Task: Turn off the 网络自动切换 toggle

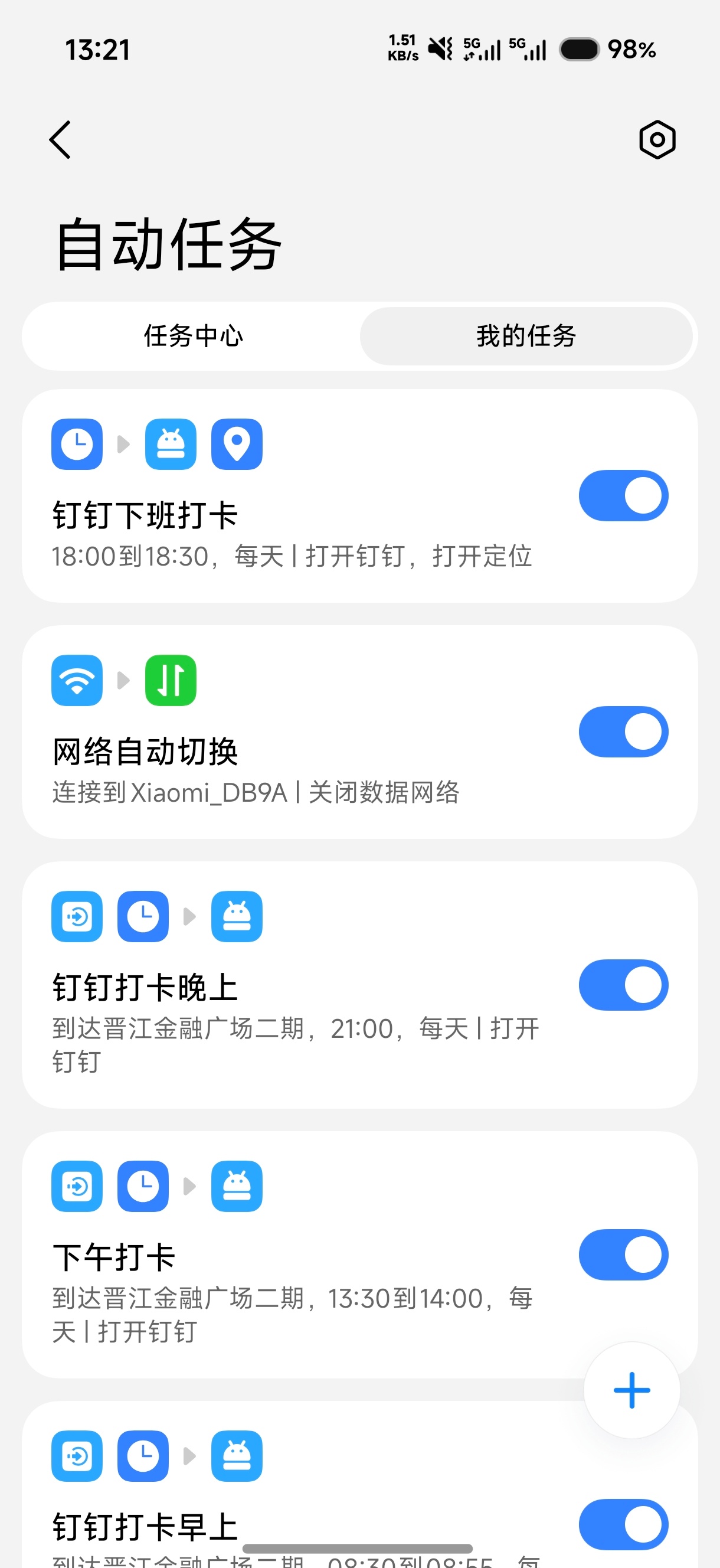Action: tap(623, 731)
